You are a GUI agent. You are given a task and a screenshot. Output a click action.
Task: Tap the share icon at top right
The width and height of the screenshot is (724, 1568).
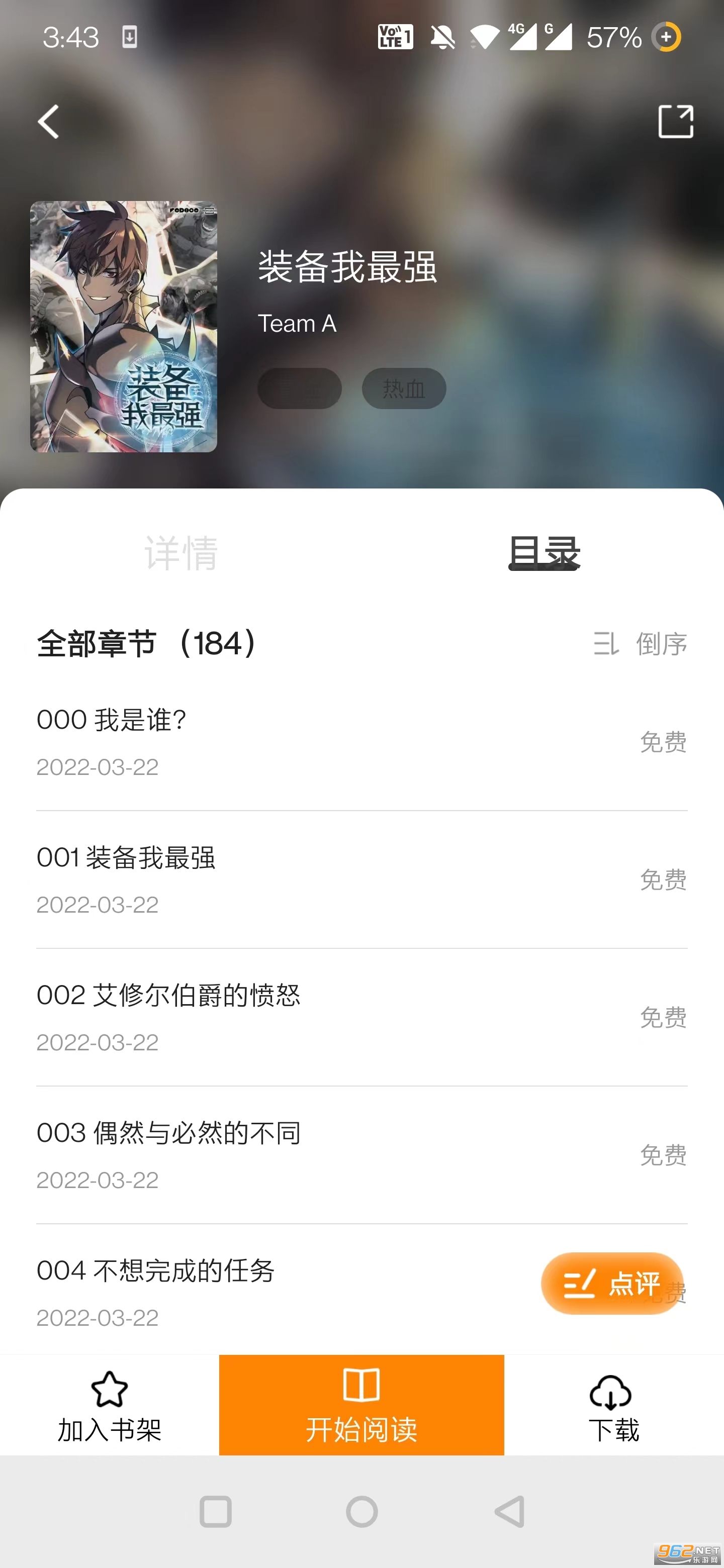click(x=676, y=122)
